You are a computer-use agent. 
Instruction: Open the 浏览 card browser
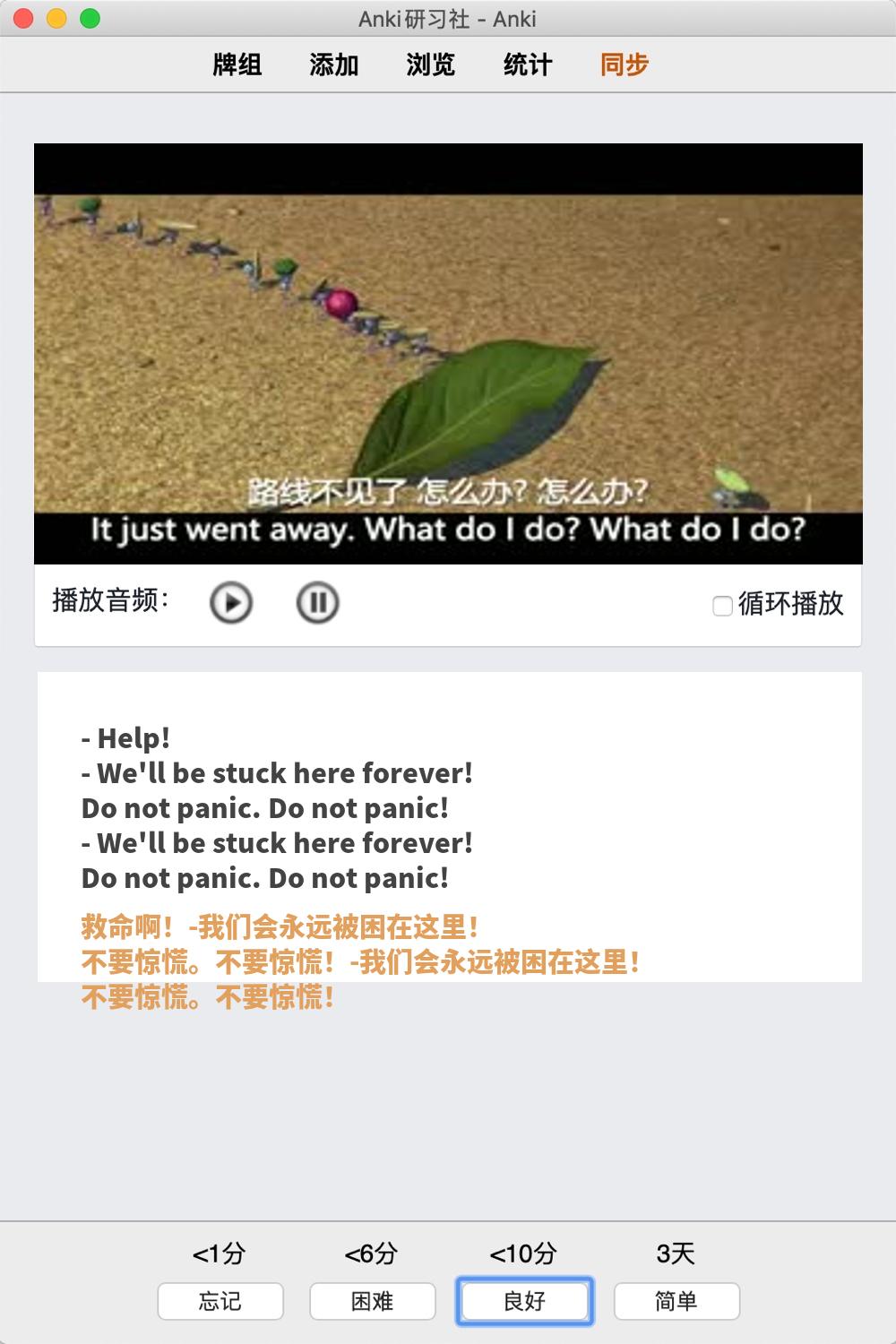431,65
